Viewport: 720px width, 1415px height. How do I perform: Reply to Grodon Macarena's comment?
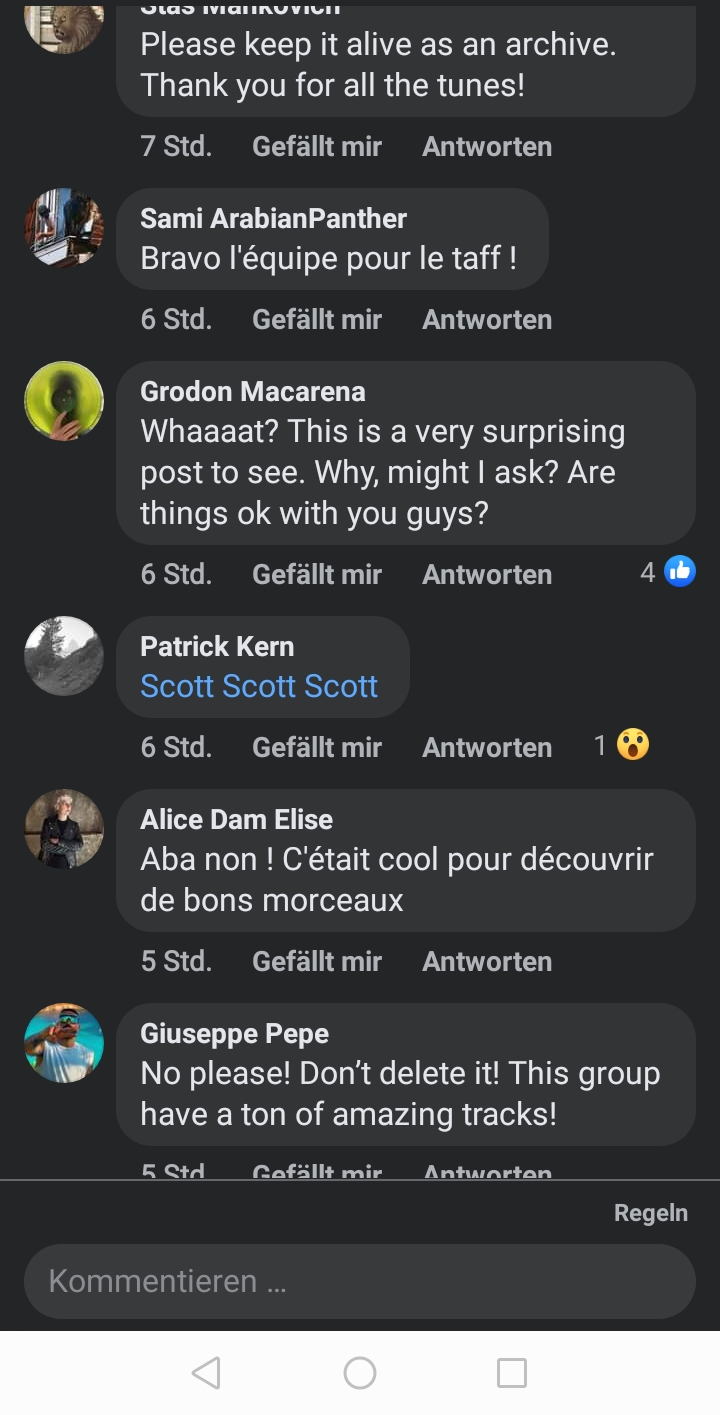[x=487, y=574]
